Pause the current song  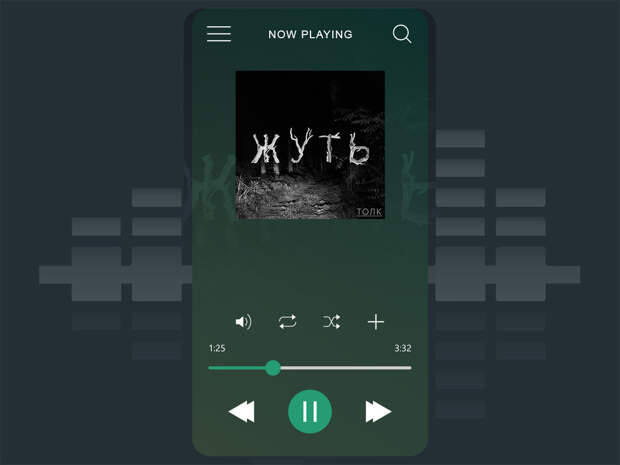310,411
